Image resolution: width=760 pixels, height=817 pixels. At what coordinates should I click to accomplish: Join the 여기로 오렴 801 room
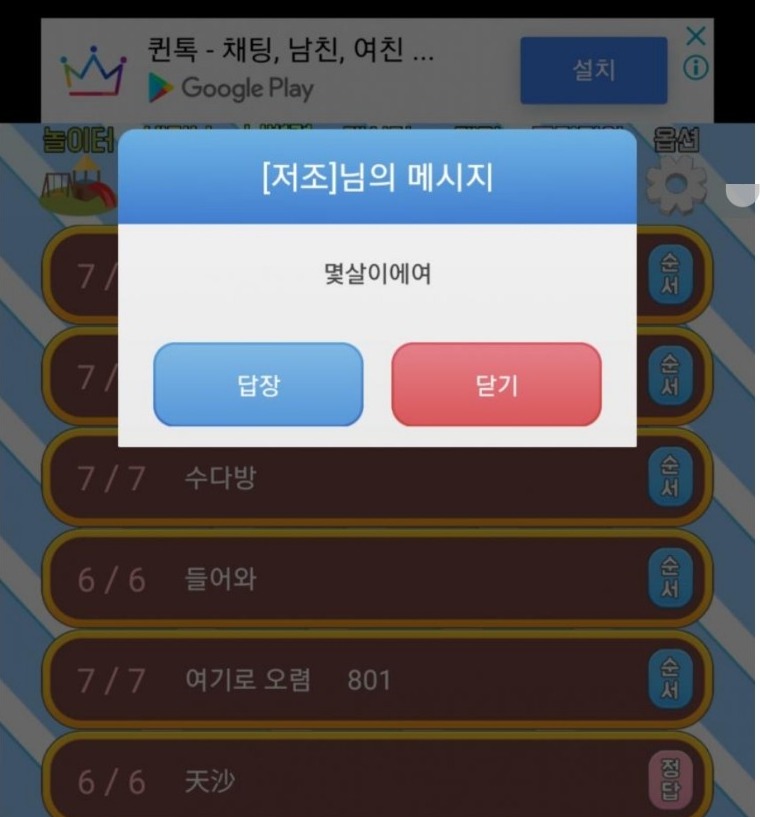point(350,680)
